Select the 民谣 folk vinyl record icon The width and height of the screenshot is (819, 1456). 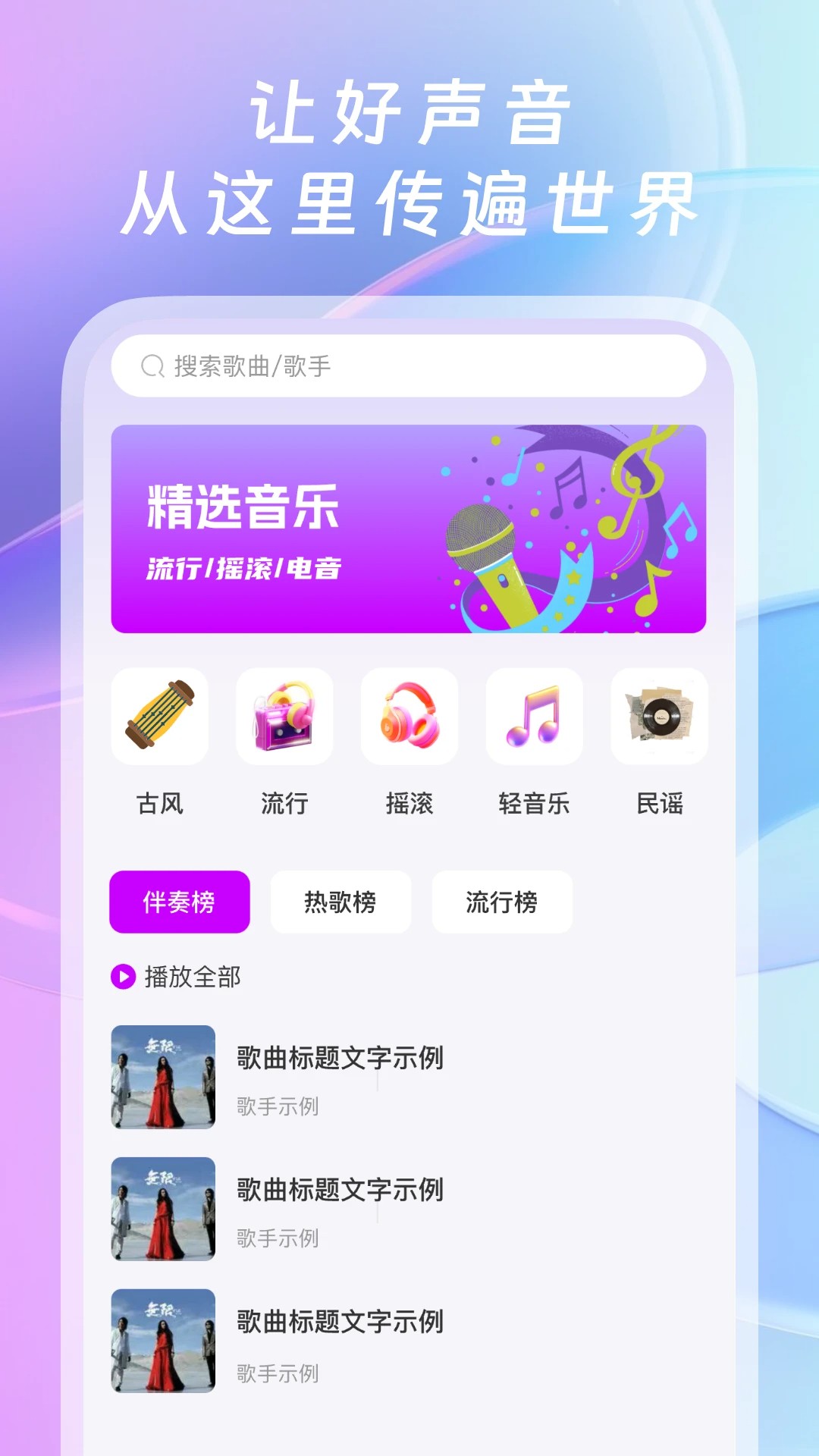(x=659, y=716)
